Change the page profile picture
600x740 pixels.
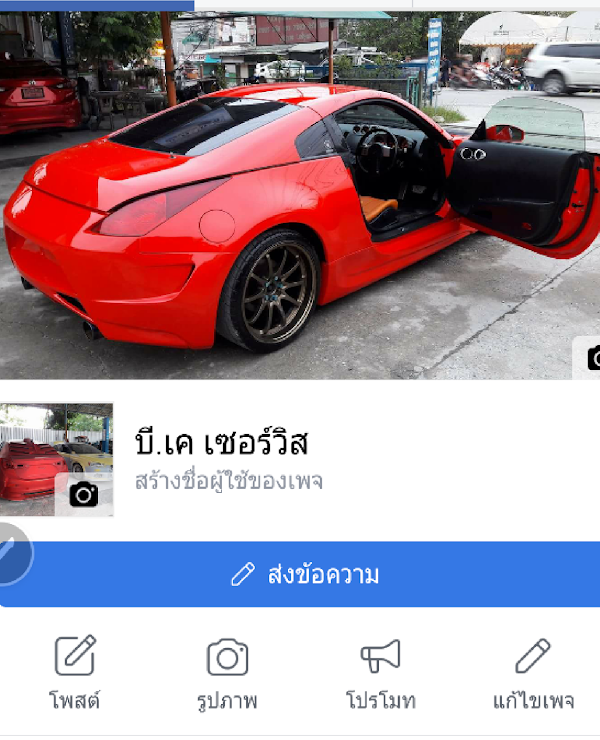click(83, 493)
